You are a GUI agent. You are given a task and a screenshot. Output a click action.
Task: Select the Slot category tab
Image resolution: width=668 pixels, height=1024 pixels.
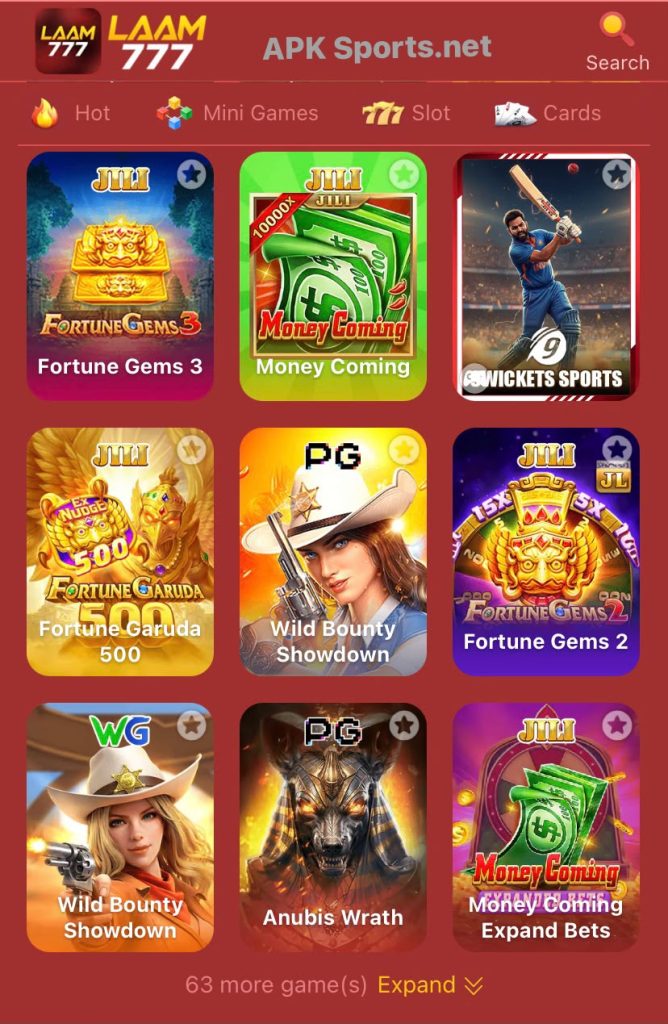tap(406, 113)
